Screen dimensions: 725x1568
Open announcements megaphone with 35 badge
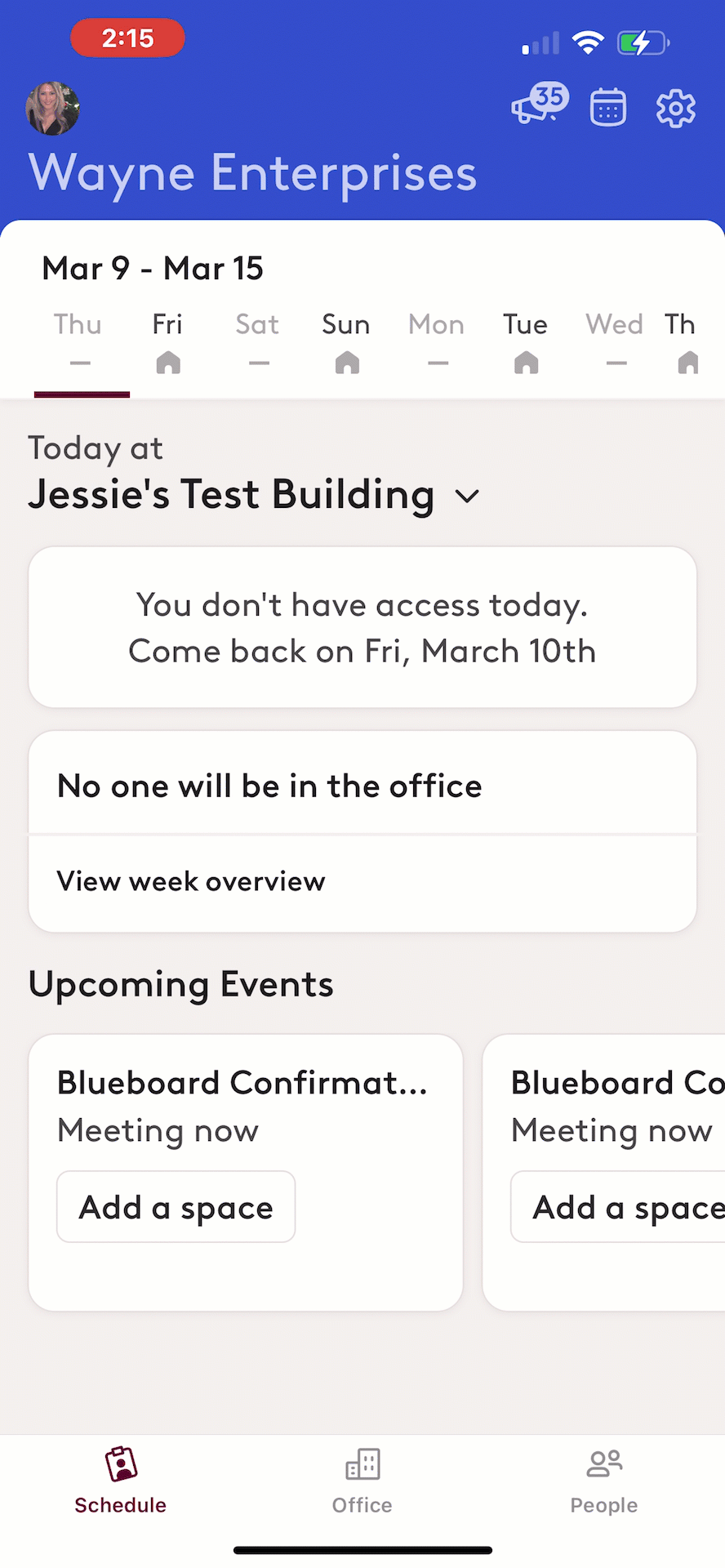coord(540,105)
